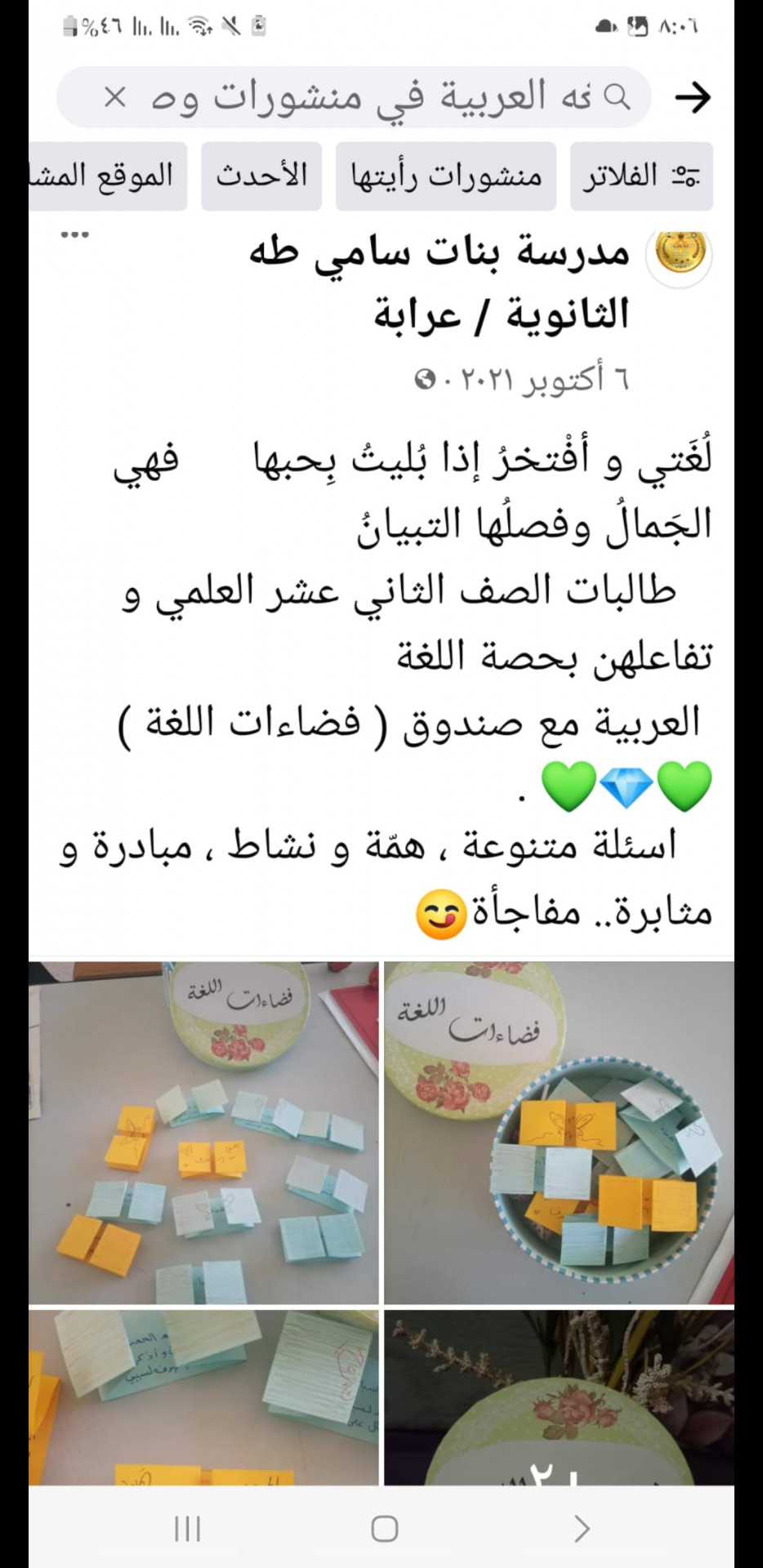Select the الأحدث filter chip
This screenshot has height=1568, width=763.
(261, 176)
